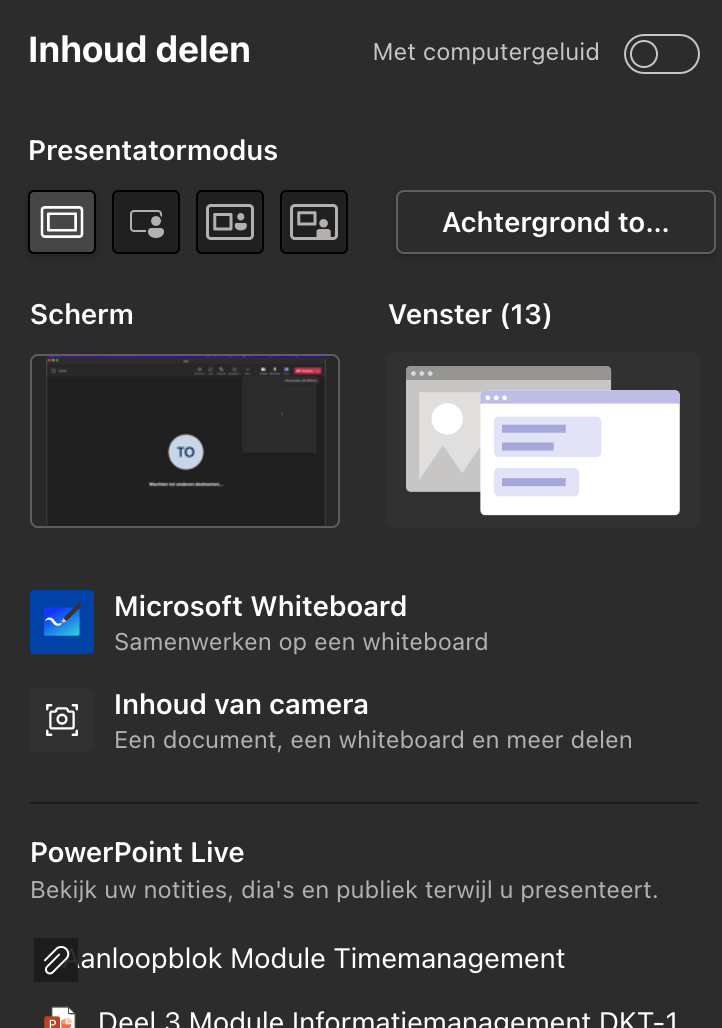Share the Scherm screen preview
This screenshot has height=1028, width=722.
[185, 440]
